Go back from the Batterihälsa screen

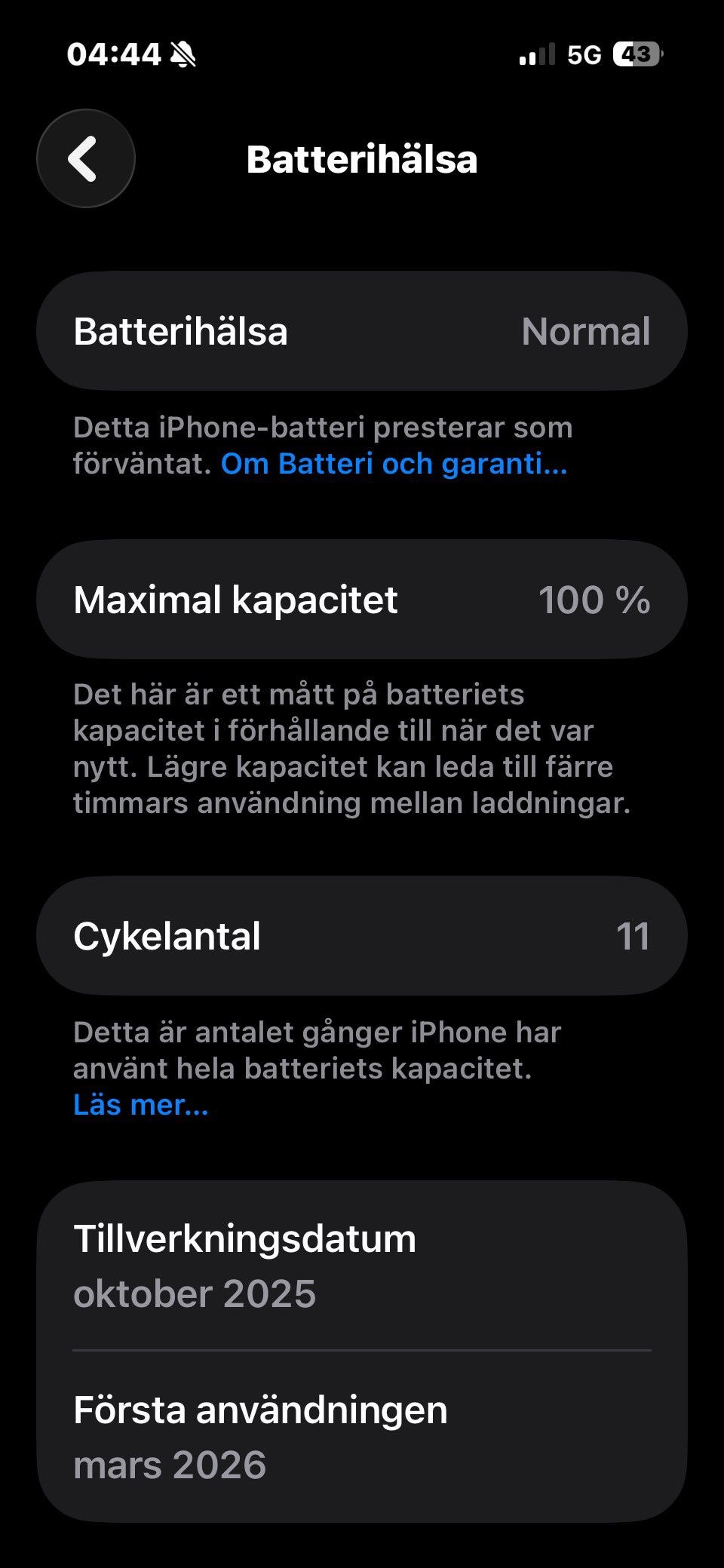point(86,158)
